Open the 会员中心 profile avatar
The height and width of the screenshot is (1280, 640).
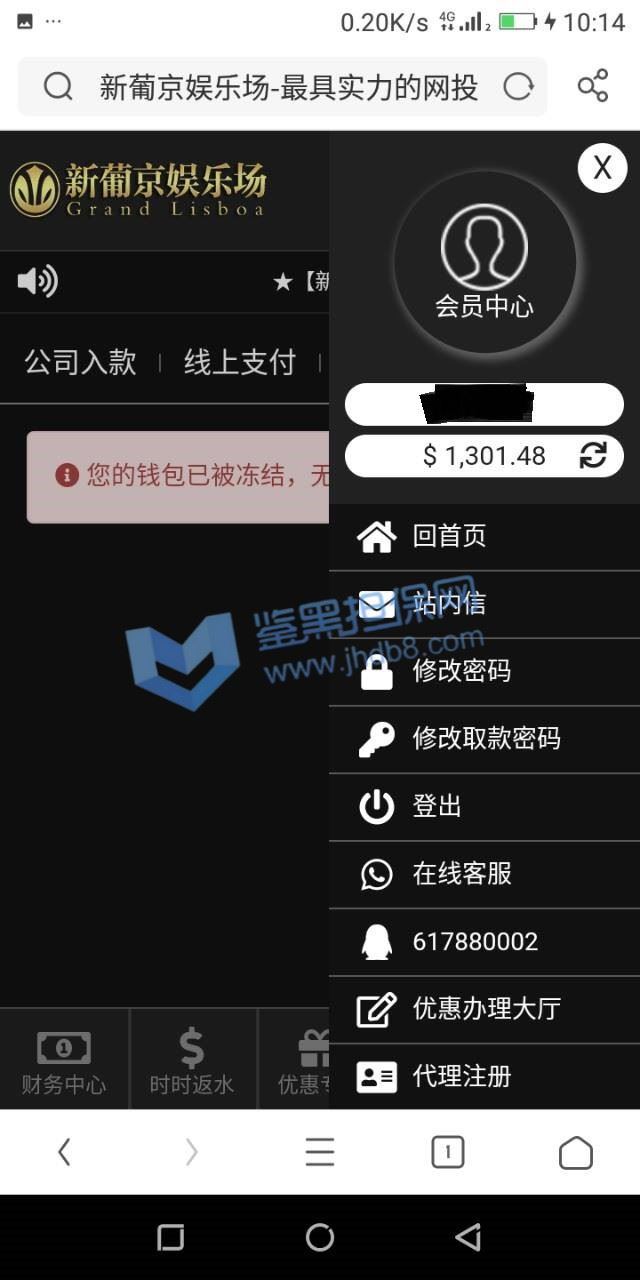pyautogui.click(x=484, y=262)
